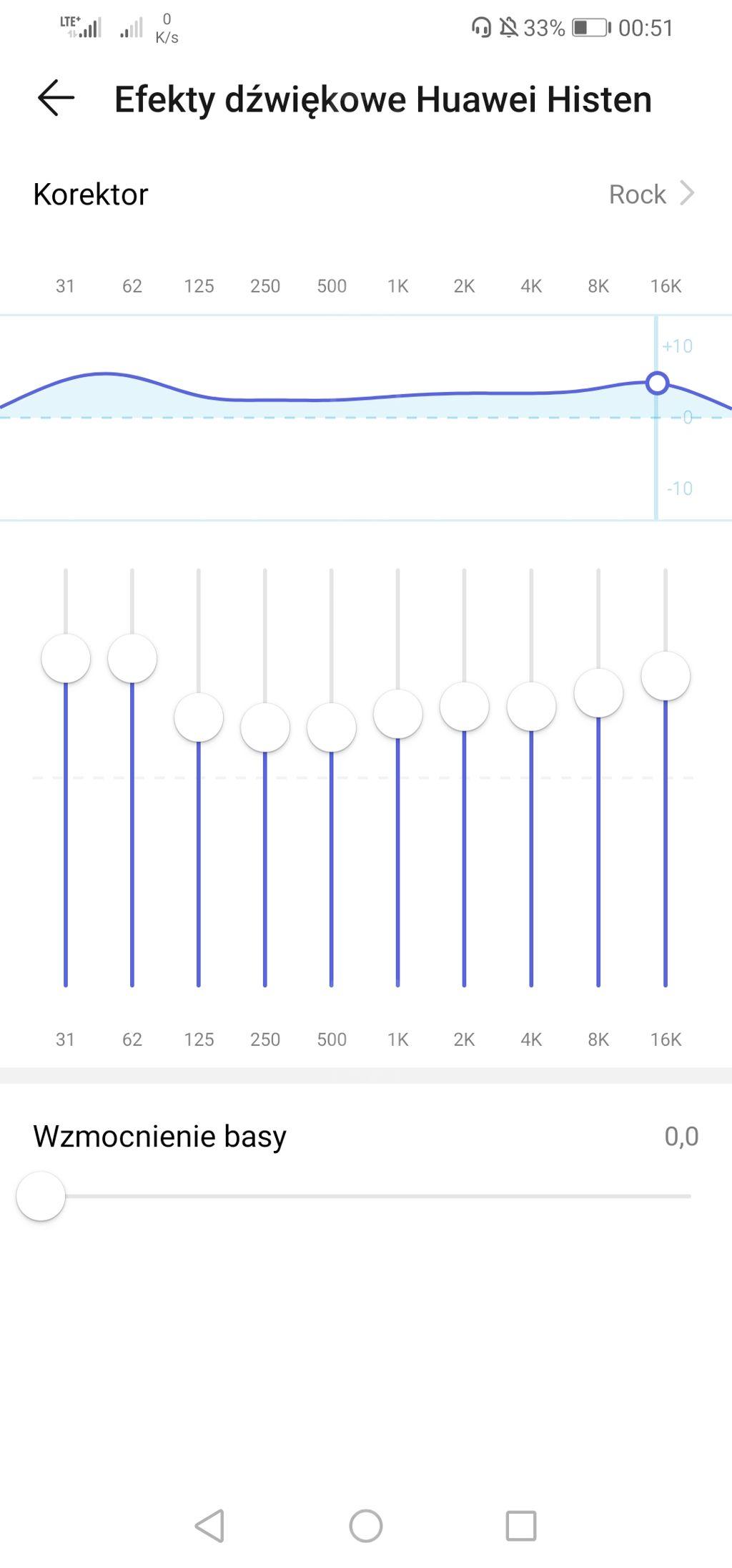Go to home screen via navigation bar
Viewport: 732px width, 1568px height.
tap(366, 1525)
